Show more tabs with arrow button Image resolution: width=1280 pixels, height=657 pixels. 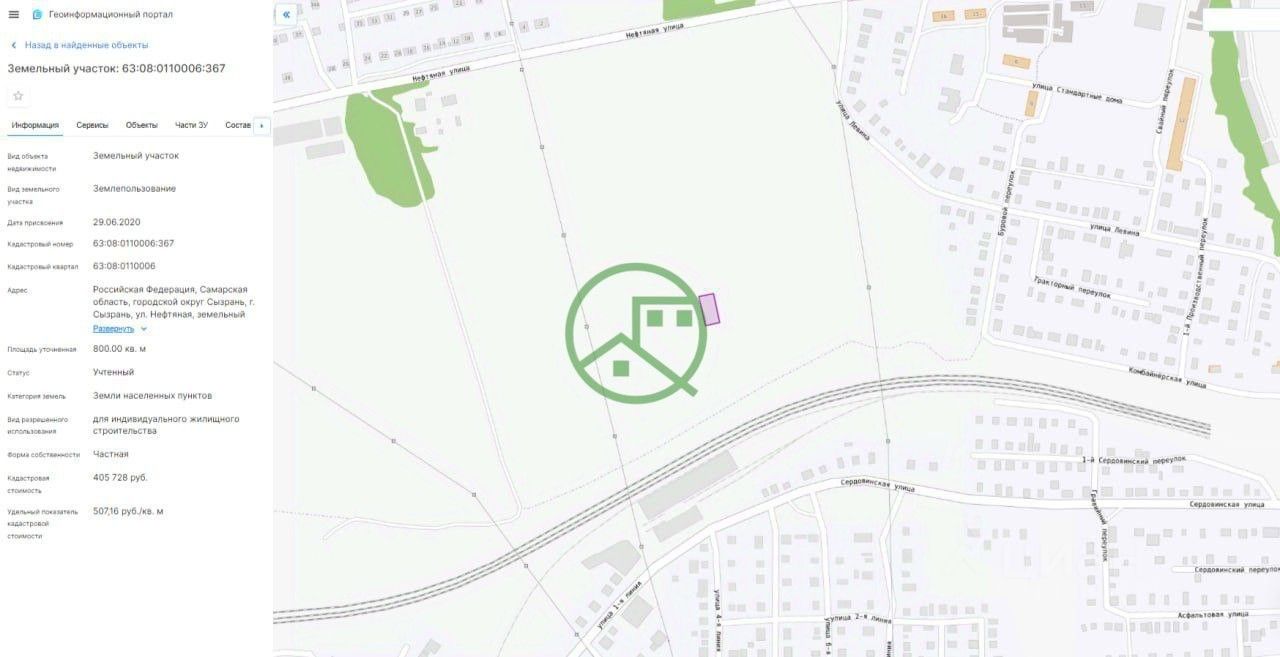(x=262, y=125)
